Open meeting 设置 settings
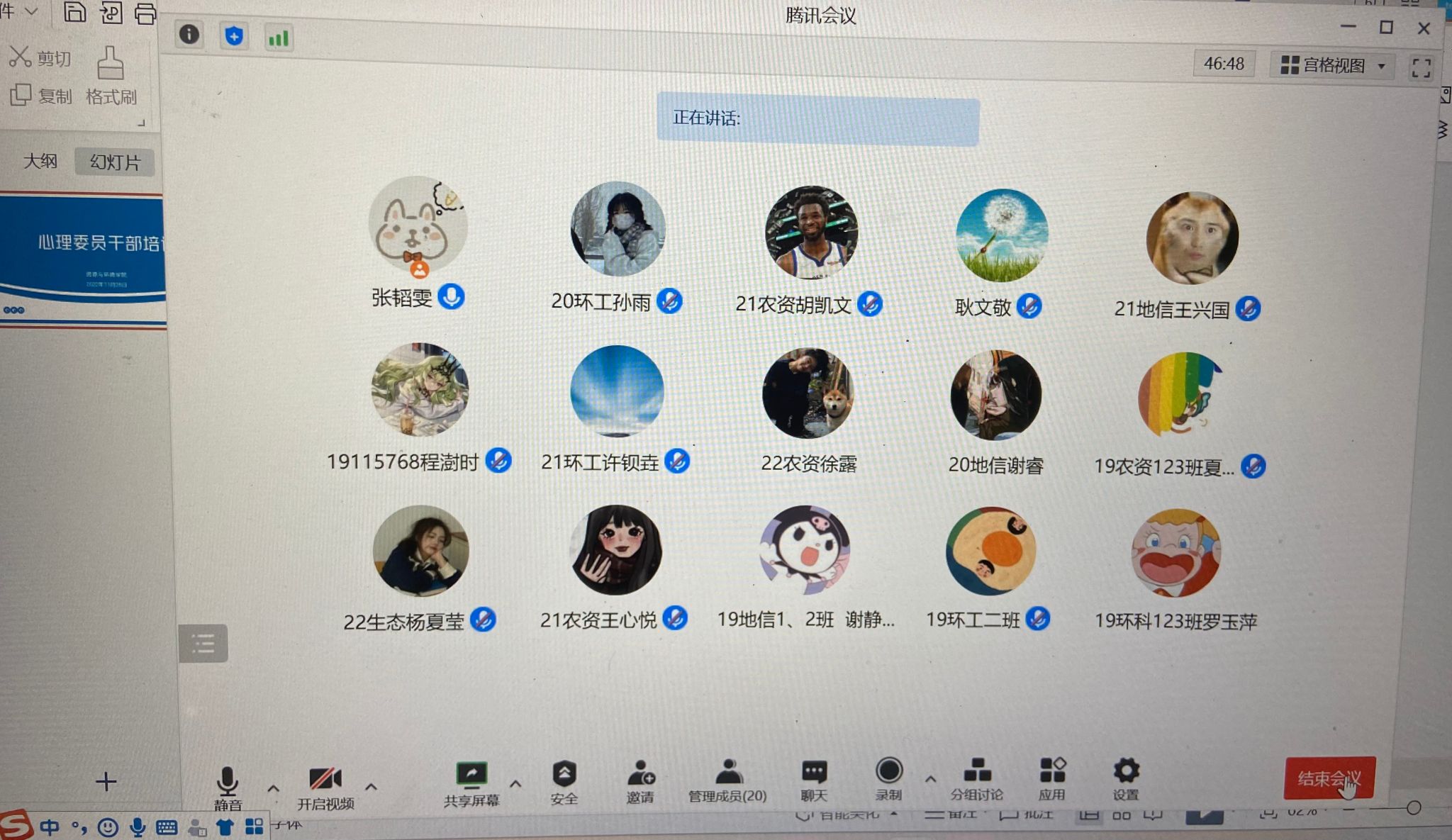The height and width of the screenshot is (840, 1452). point(1126,778)
